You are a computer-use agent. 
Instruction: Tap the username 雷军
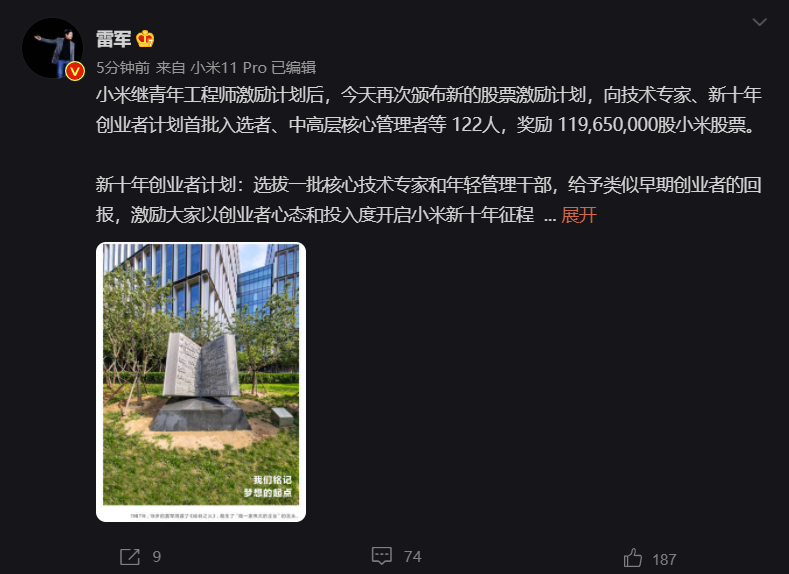coord(114,38)
